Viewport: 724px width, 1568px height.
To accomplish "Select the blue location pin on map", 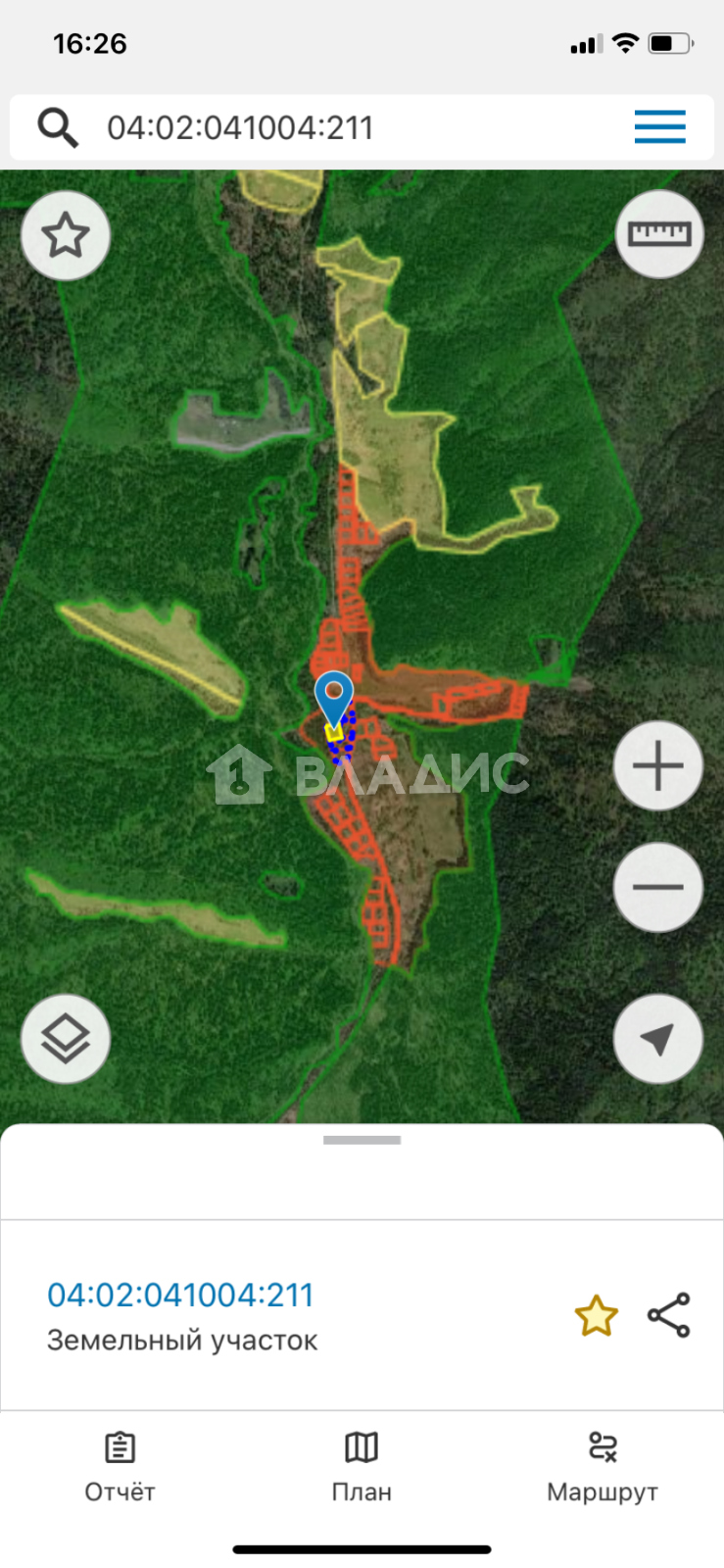I will [x=334, y=700].
